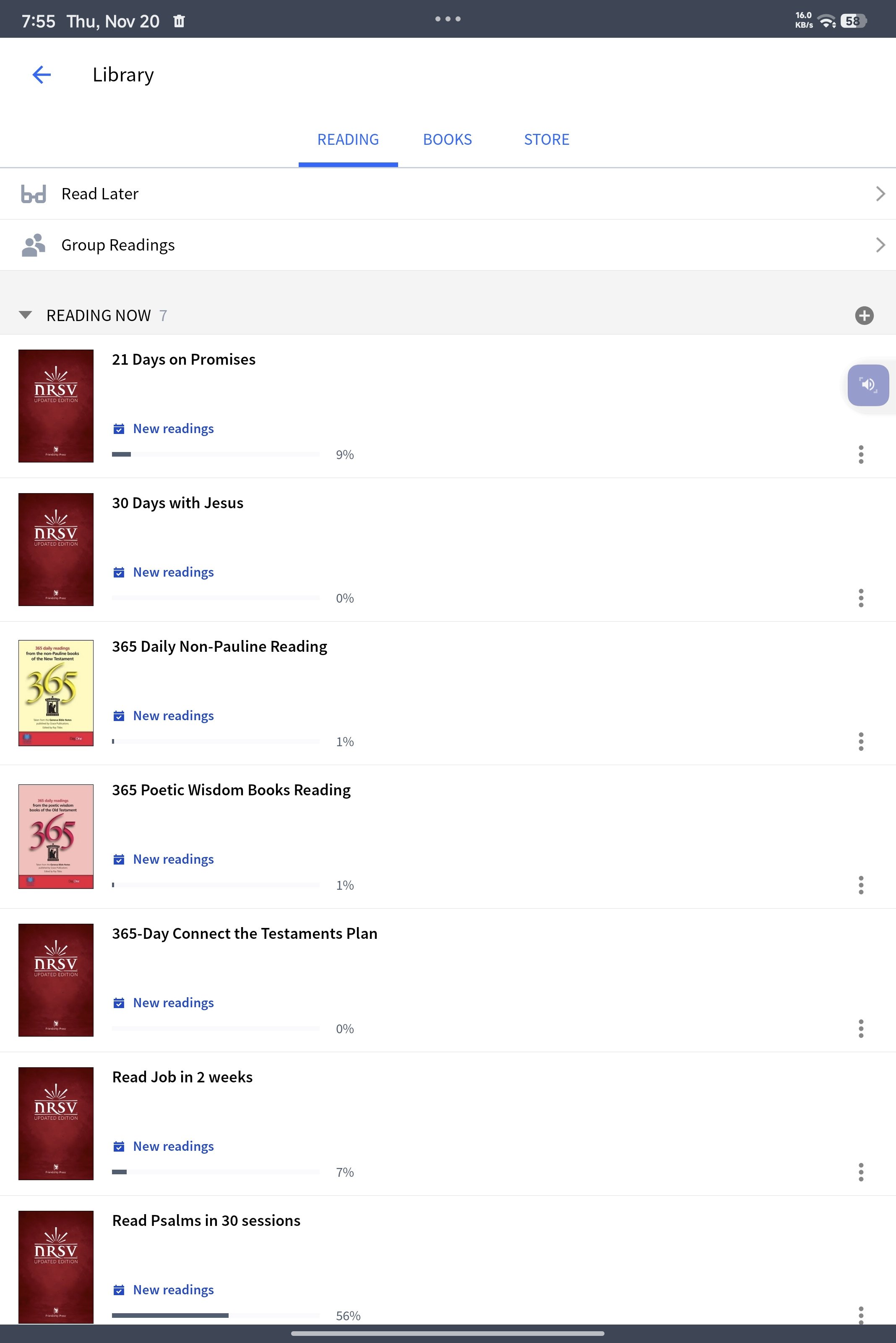
Task: Open overflow menu for 30 Days with Jesus
Action: (x=861, y=598)
